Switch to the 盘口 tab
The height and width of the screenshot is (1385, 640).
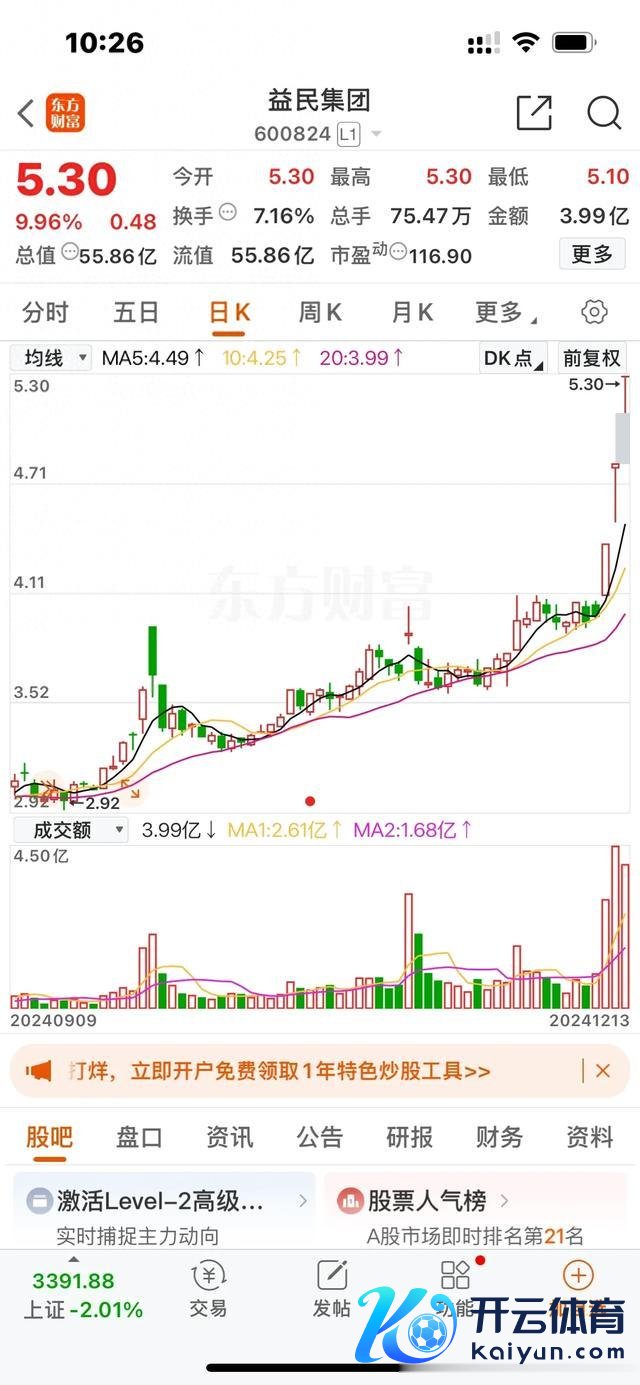[x=139, y=1137]
